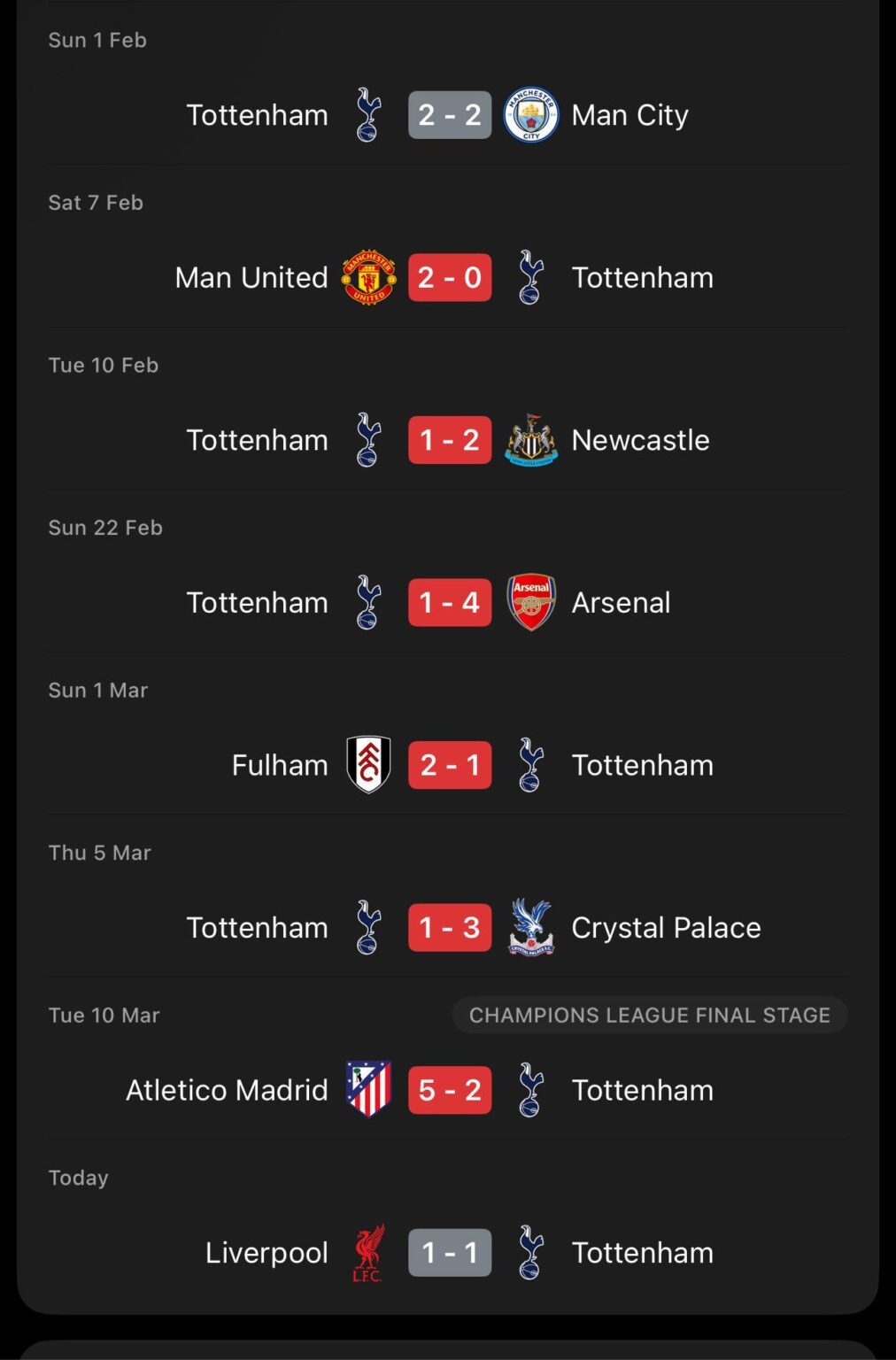
Task: Open Tottenham vs Arsenal match
Action: click(x=449, y=603)
